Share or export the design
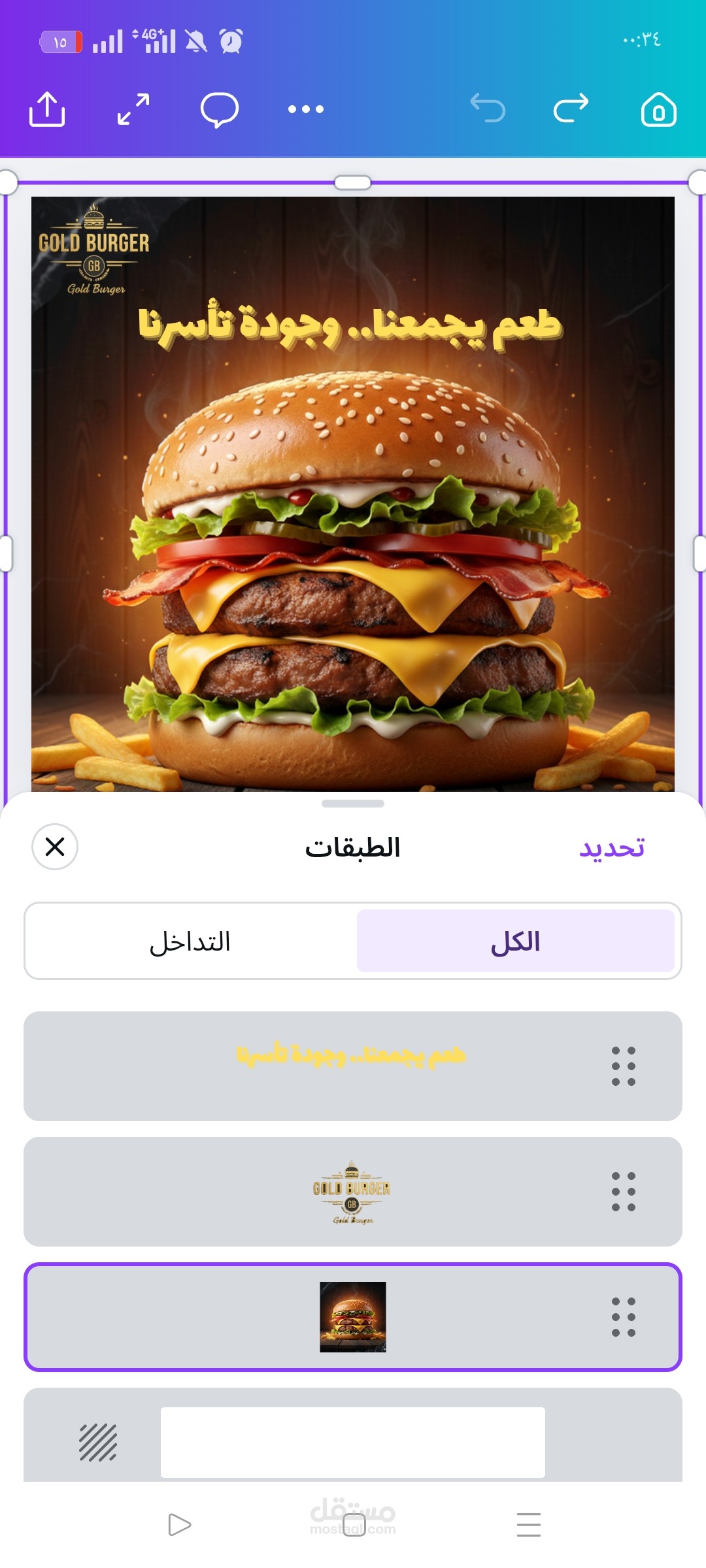Image resolution: width=706 pixels, height=1568 pixels. [x=47, y=108]
